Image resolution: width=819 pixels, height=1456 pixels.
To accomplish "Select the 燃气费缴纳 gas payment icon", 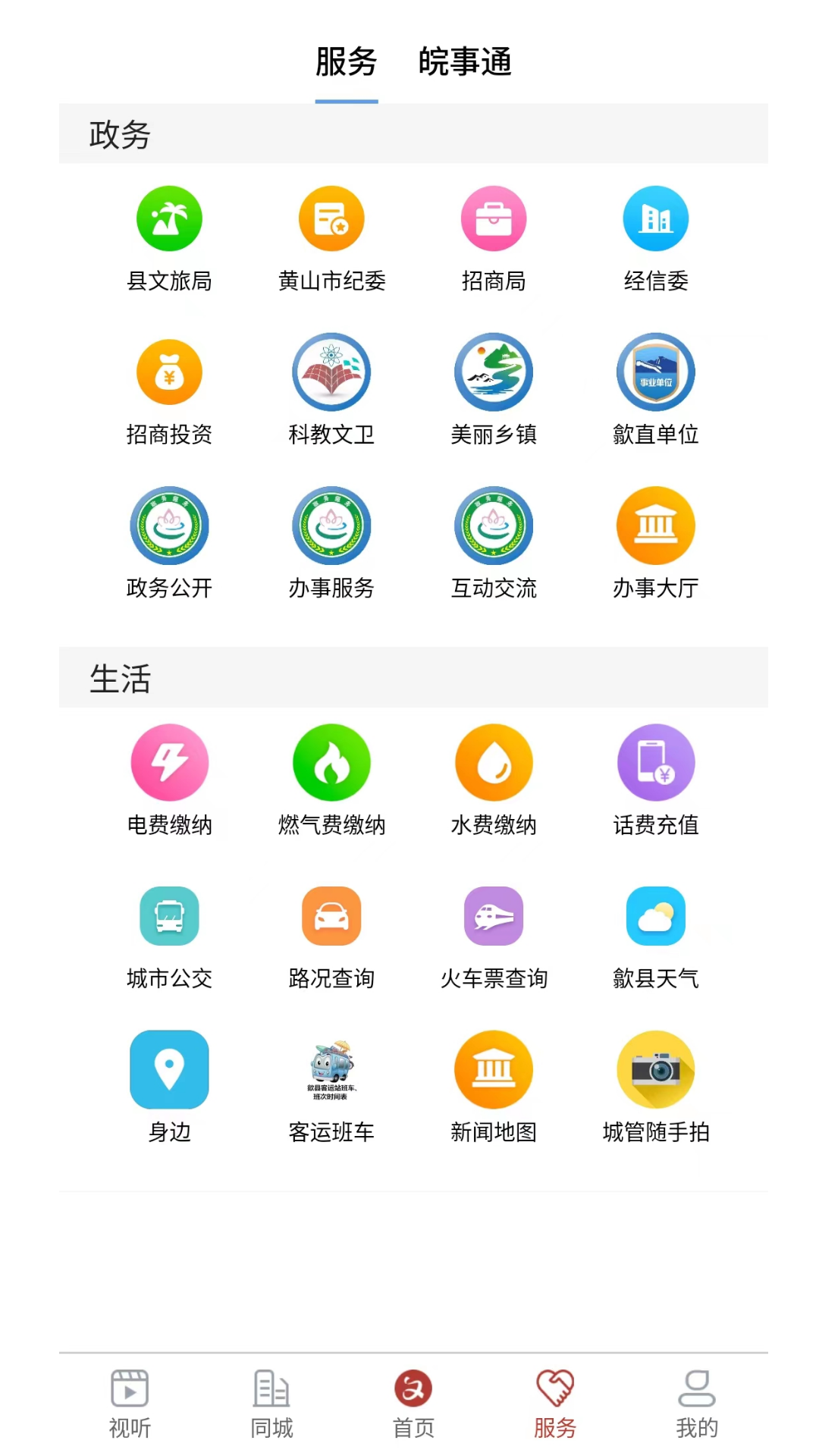I will 331,762.
